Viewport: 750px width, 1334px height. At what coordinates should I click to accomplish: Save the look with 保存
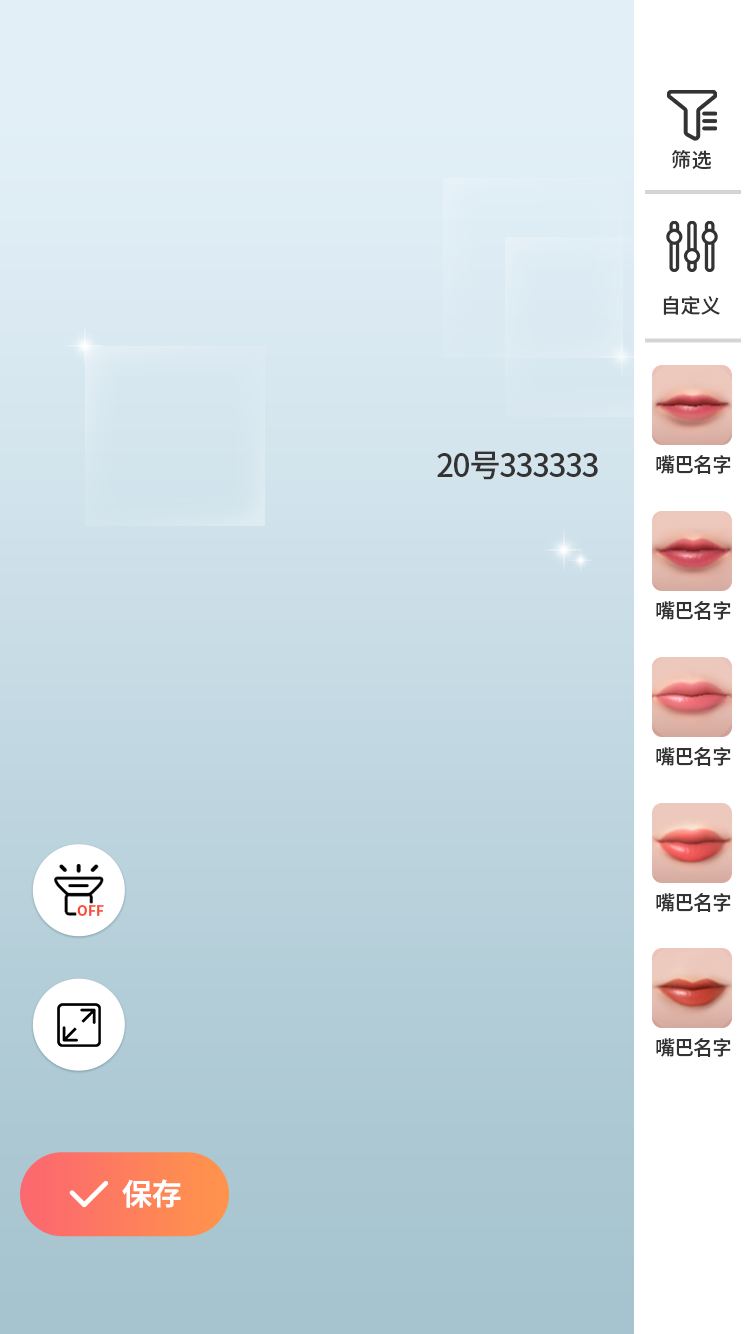[125, 1194]
